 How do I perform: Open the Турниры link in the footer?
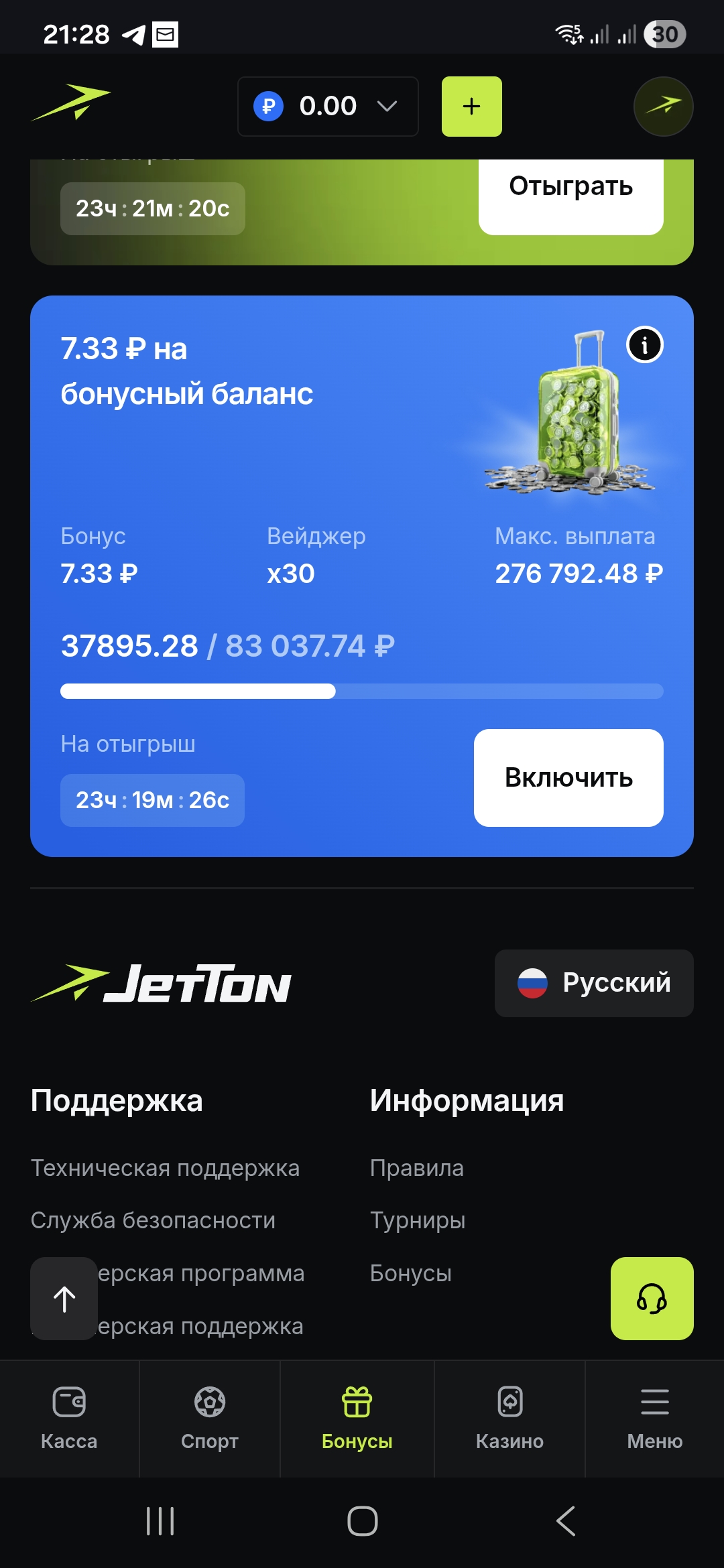point(417,1220)
